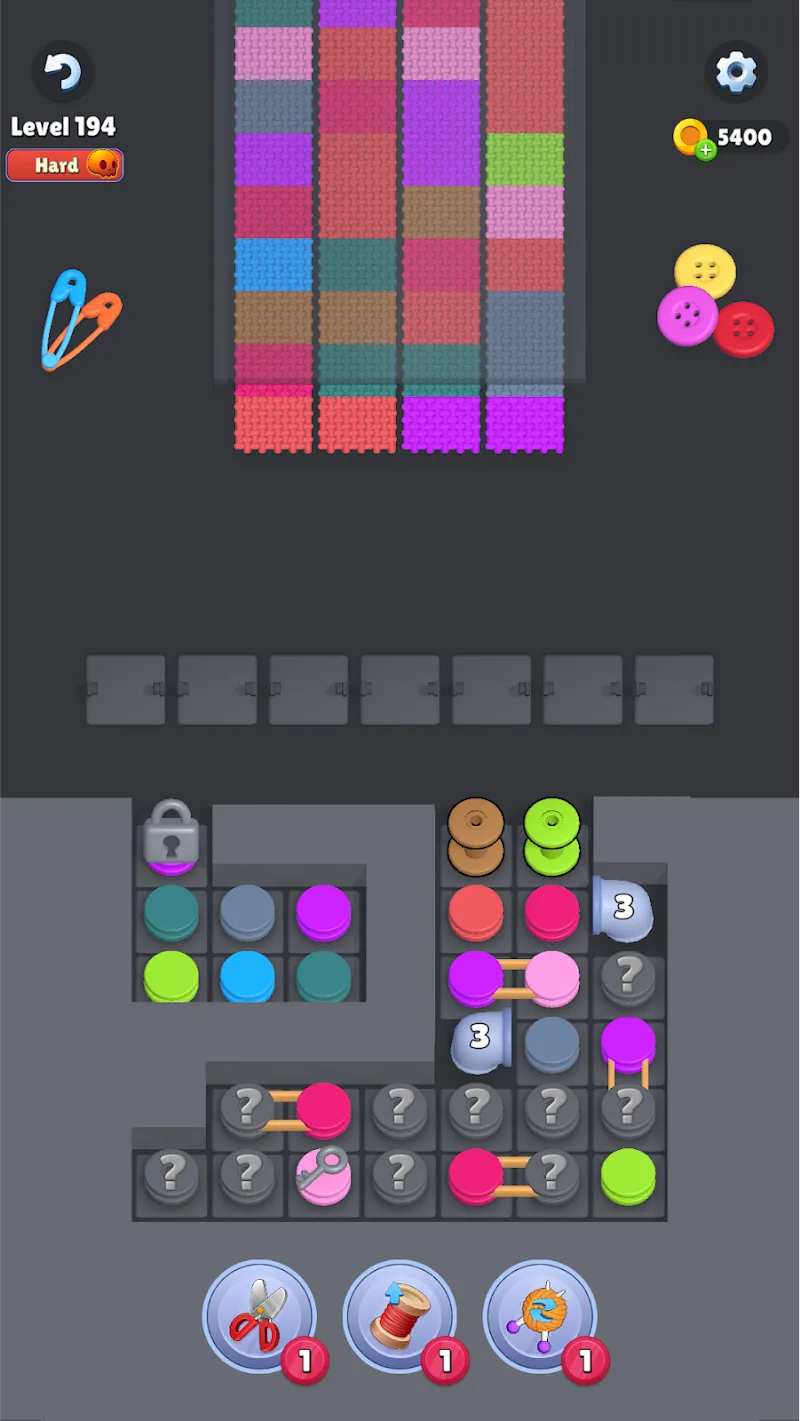Tap the red collectible button top-right
This screenshot has height=1421, width=800.
point(744,327)
